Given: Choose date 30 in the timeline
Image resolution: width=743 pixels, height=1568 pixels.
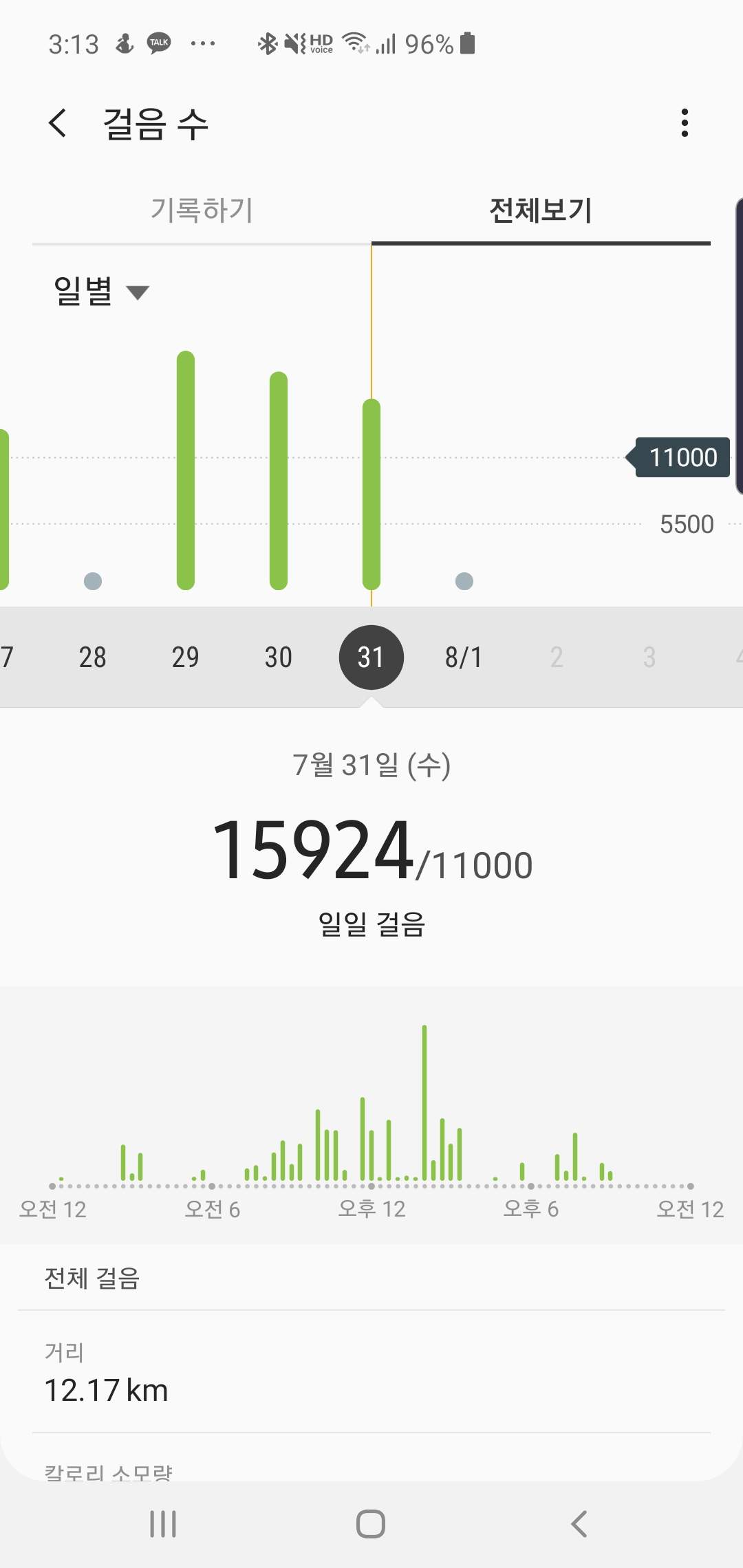Looking at the screenshot, I should coord(279,657).
